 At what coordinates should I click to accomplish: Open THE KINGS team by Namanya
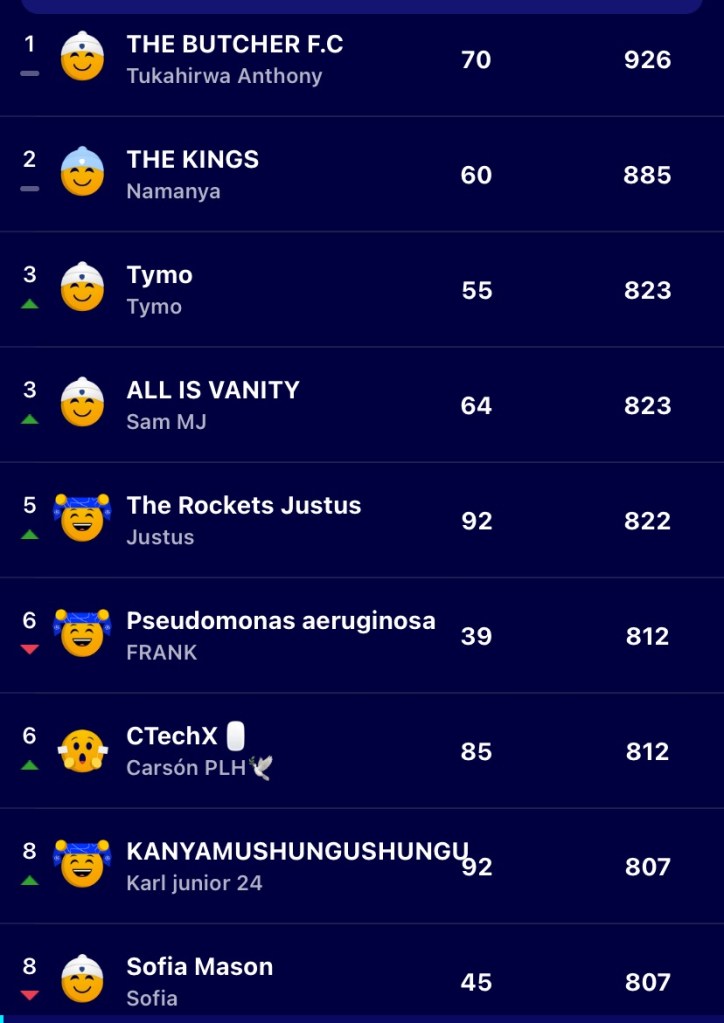click(x=192, y=160)
